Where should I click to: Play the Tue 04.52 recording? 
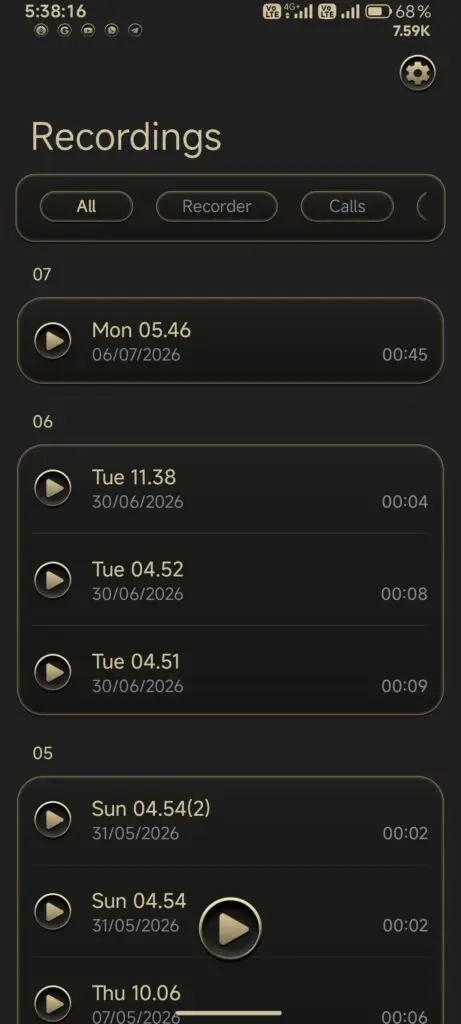(53, 580)
